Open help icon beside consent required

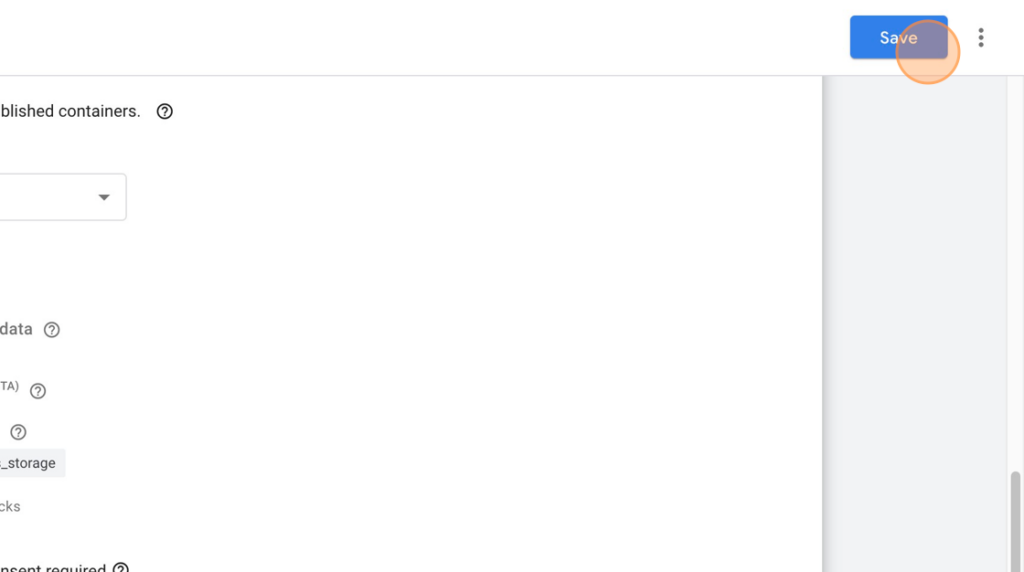121,567
